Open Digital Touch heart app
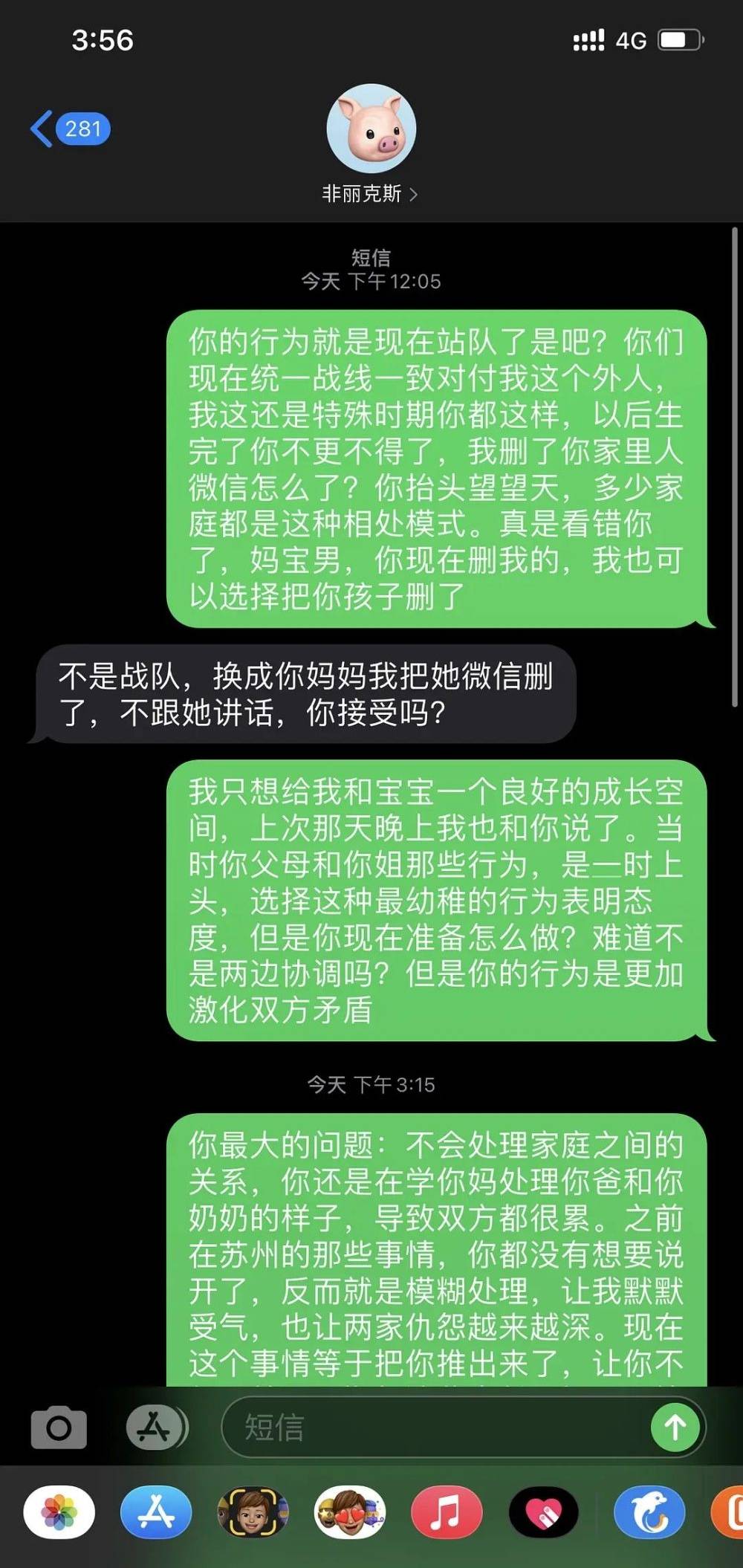 544,1512
